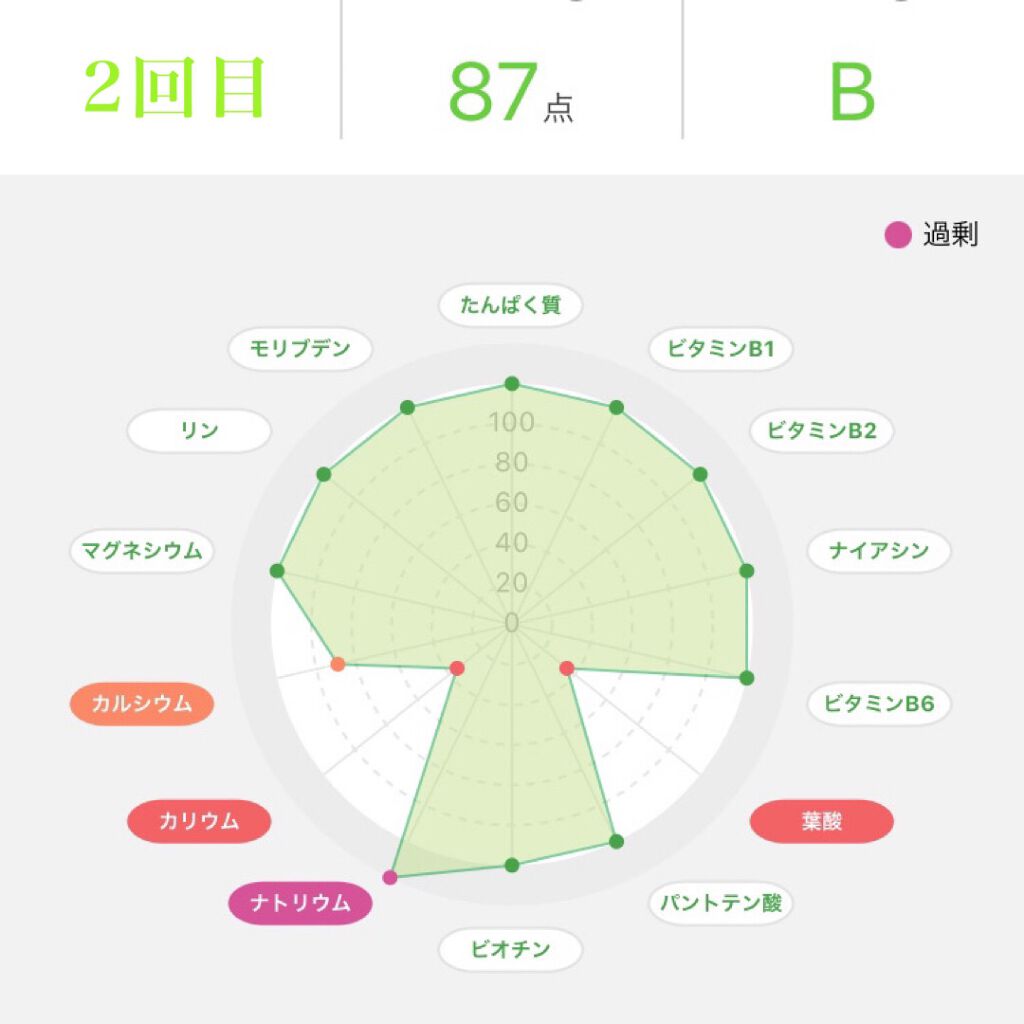The width and height of the screenshot is (1024, 1024).
Task: Open the ビタミンB6 nutrient chip
Action: [878, 703]
